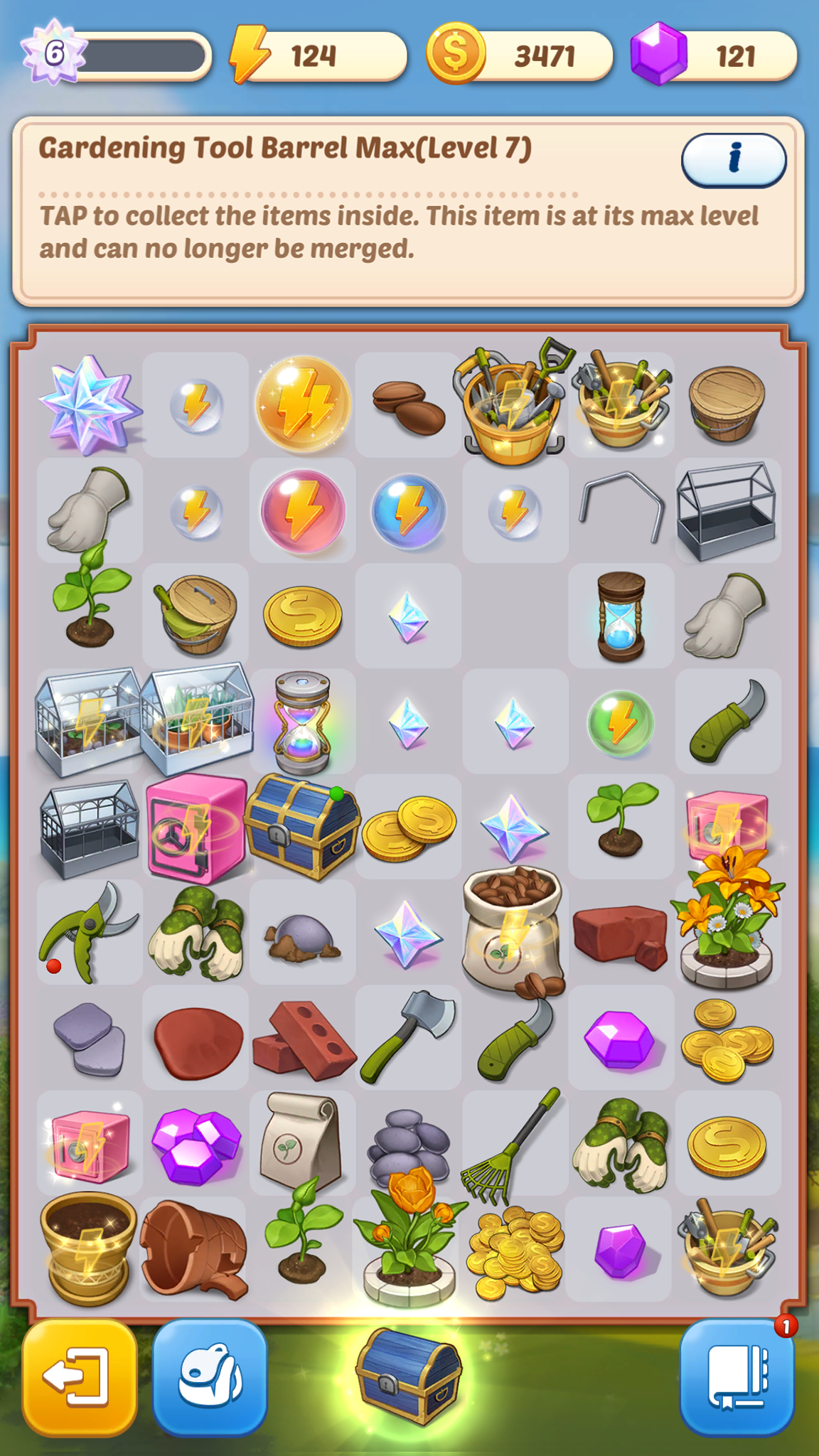
Task: Open the backpack inventory
Action: (x=210, y=1377)
